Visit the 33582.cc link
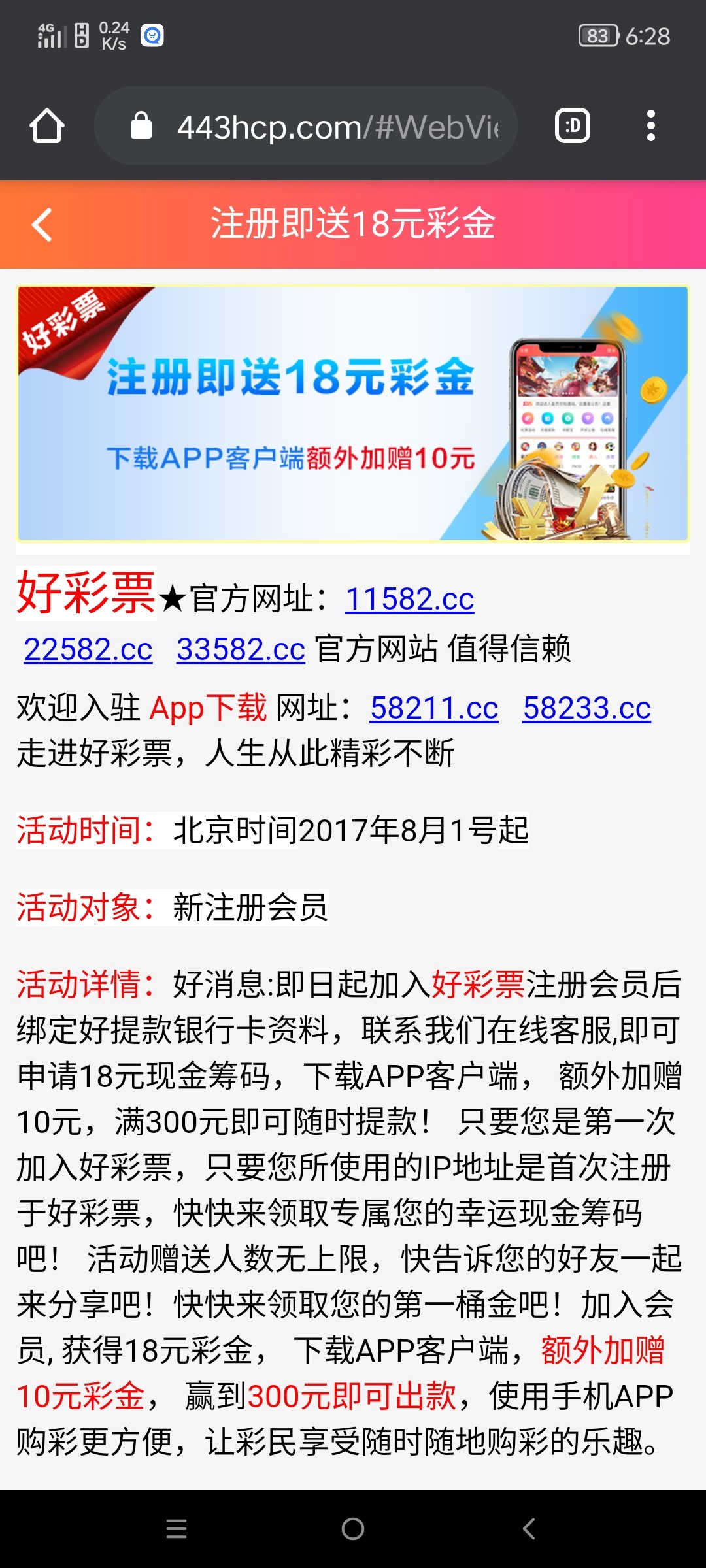 (241, 649)
